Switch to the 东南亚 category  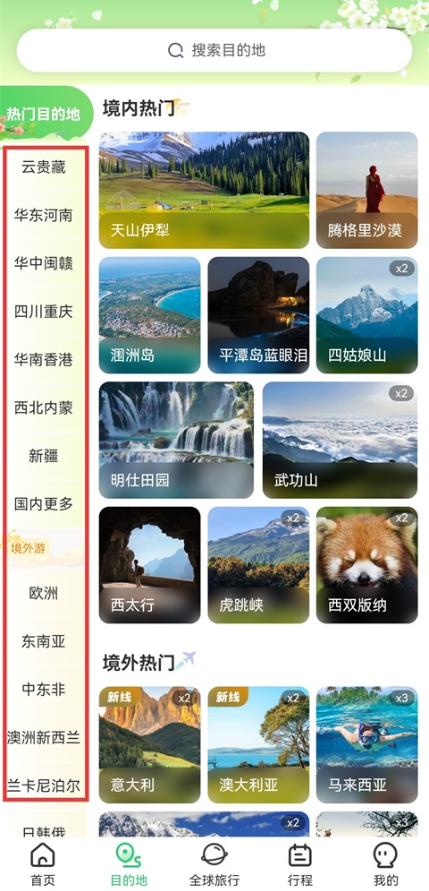pyautogui.click(x=44, y=642)
